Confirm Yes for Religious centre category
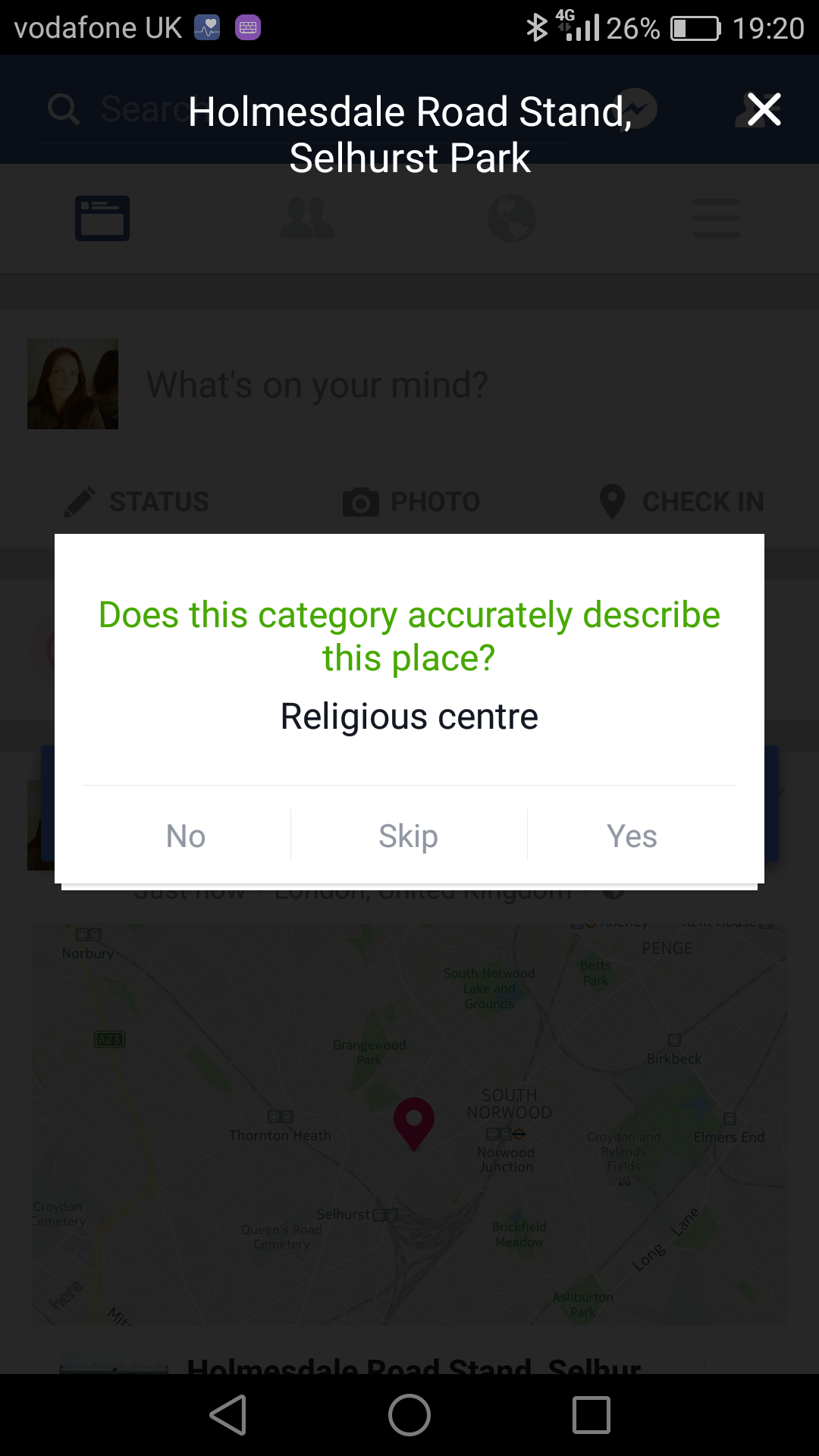This screenshot has width=819, height=1456. coord(632,836)
